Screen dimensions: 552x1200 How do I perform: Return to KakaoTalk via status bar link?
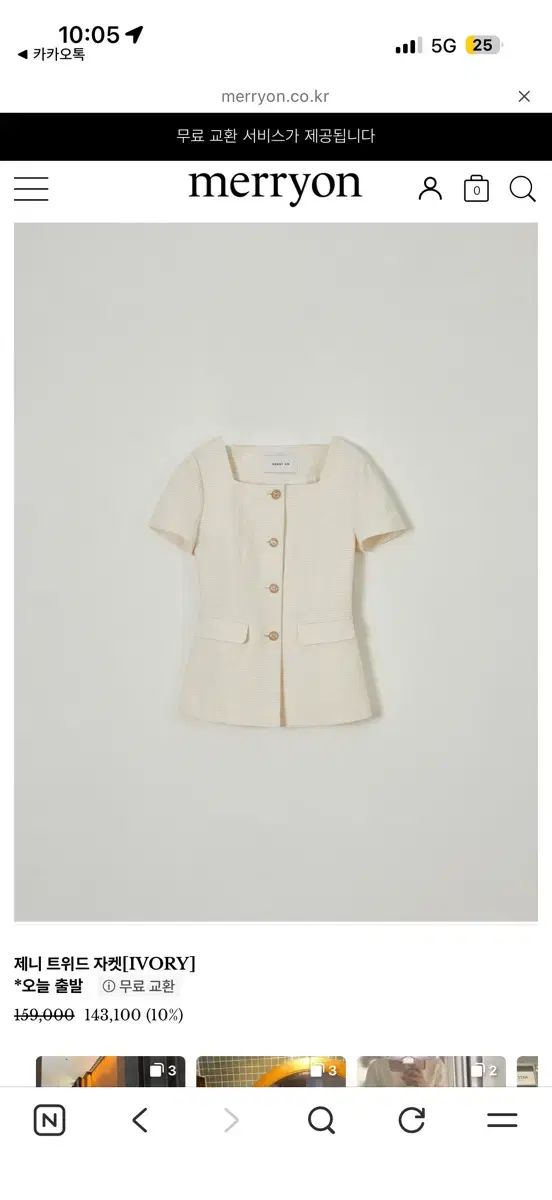click(x=51, y=55)
